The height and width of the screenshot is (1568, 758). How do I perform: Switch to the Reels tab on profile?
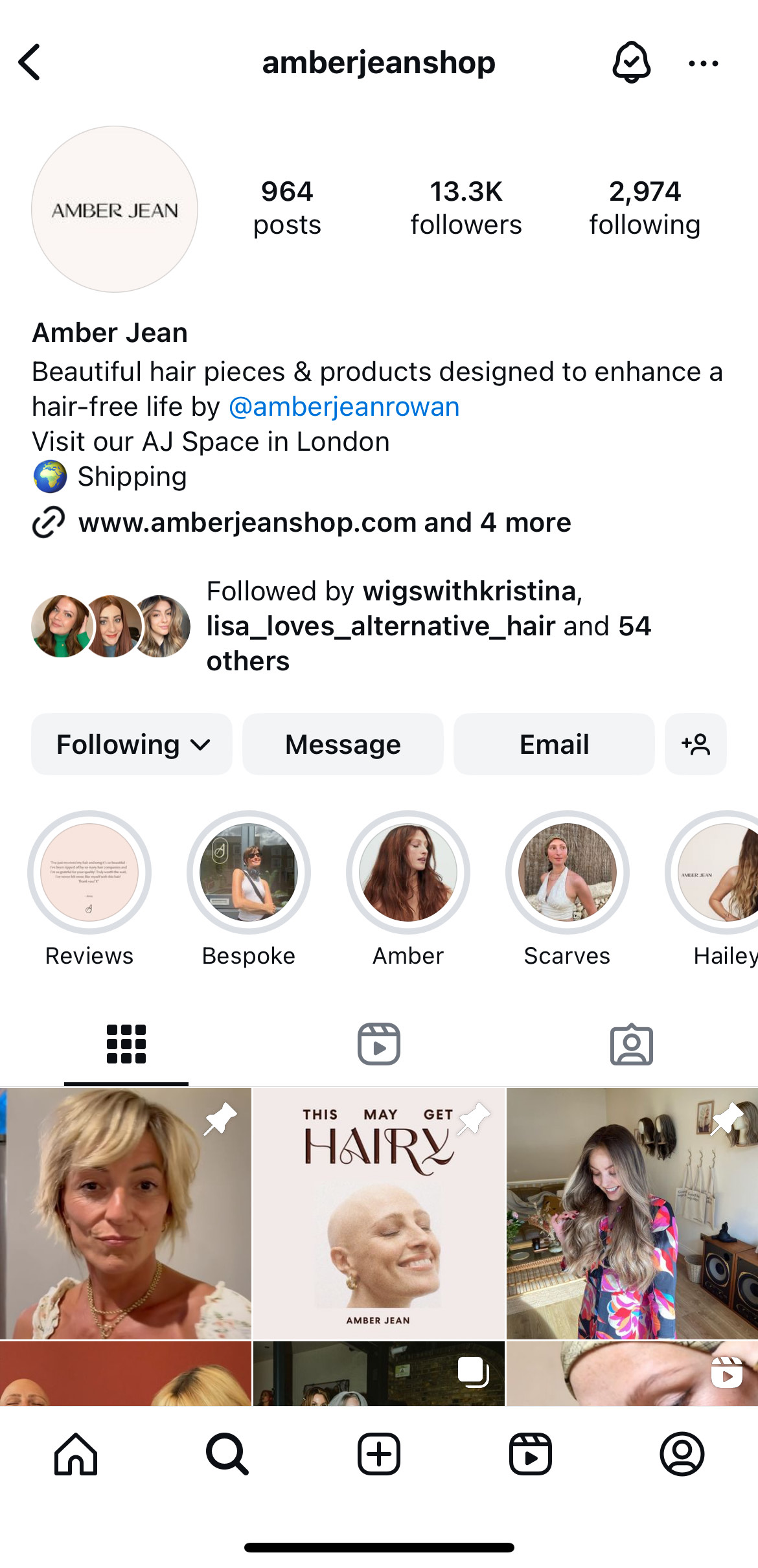379,1044
